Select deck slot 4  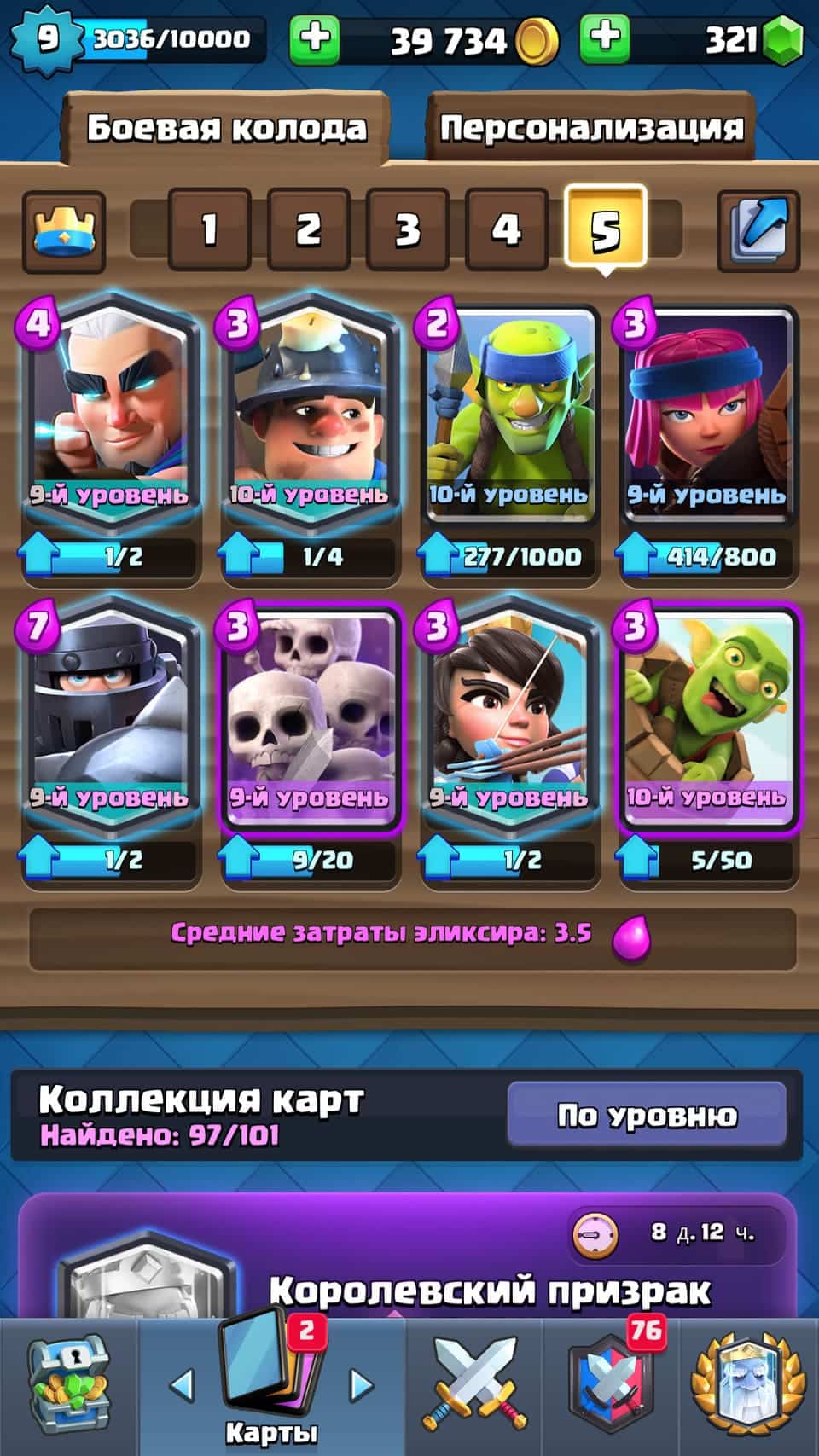tap(506, 229)
